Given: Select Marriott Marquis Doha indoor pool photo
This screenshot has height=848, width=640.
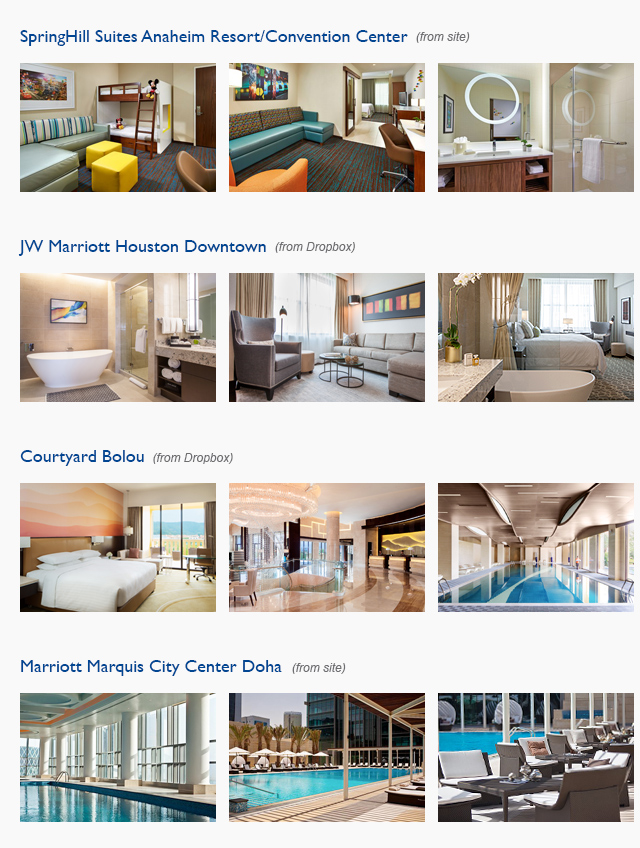Looking at the screenshot, I should 118,758.
